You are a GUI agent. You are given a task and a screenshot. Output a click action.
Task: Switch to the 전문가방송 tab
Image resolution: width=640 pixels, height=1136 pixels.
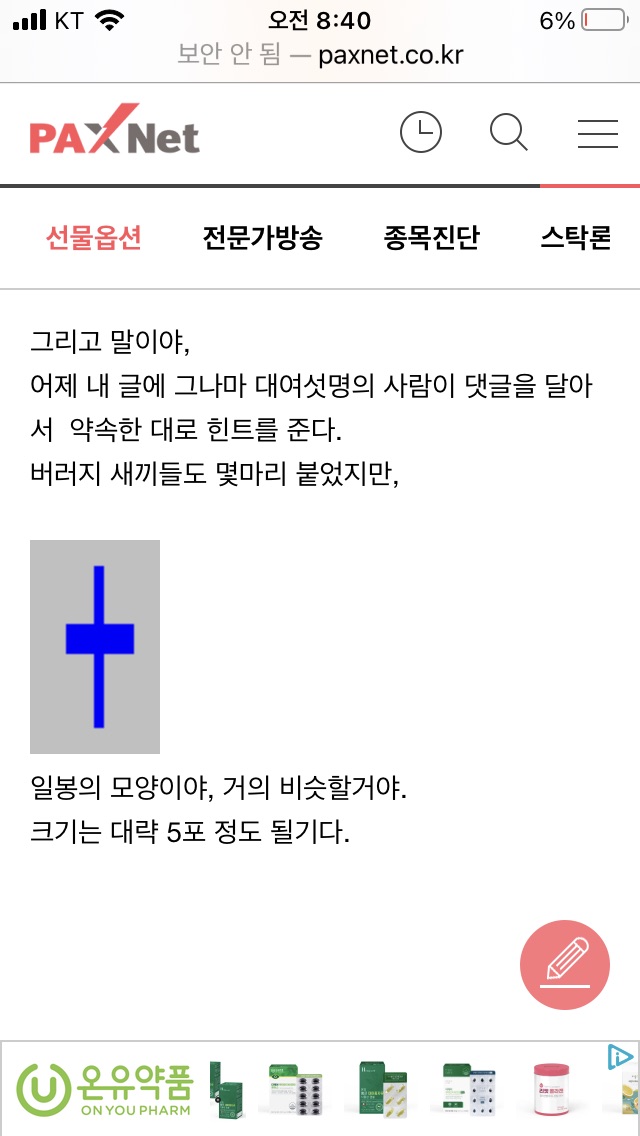(262, 238)
